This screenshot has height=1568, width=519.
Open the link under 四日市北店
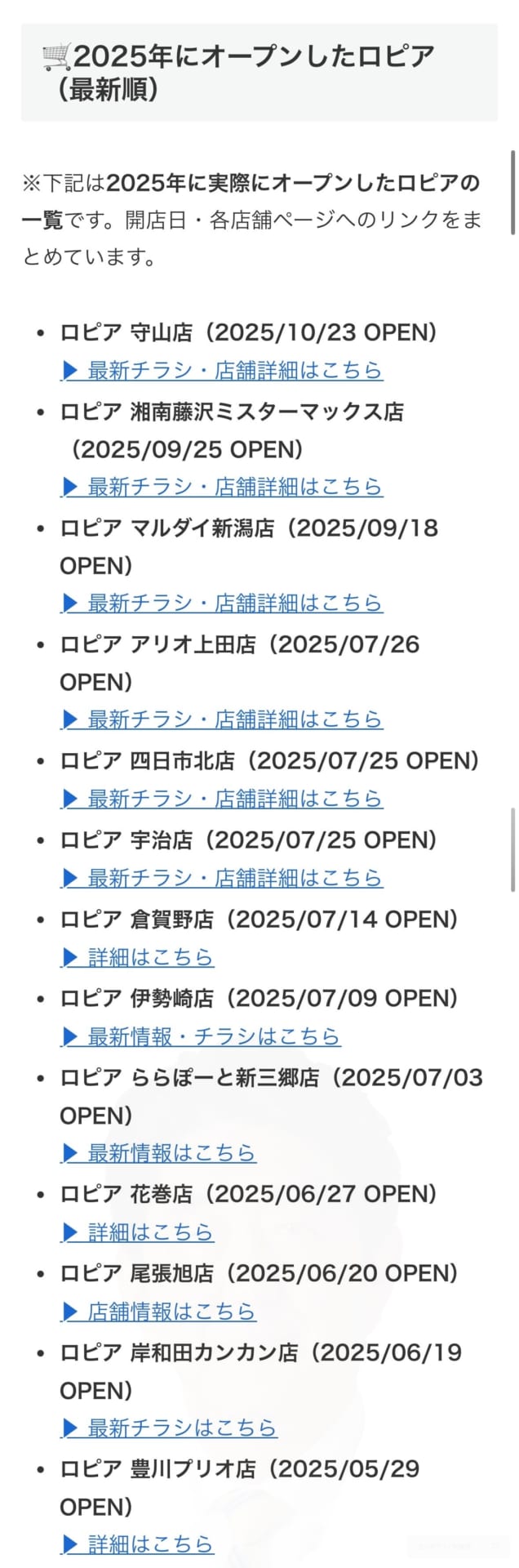[x=222, y=799]
